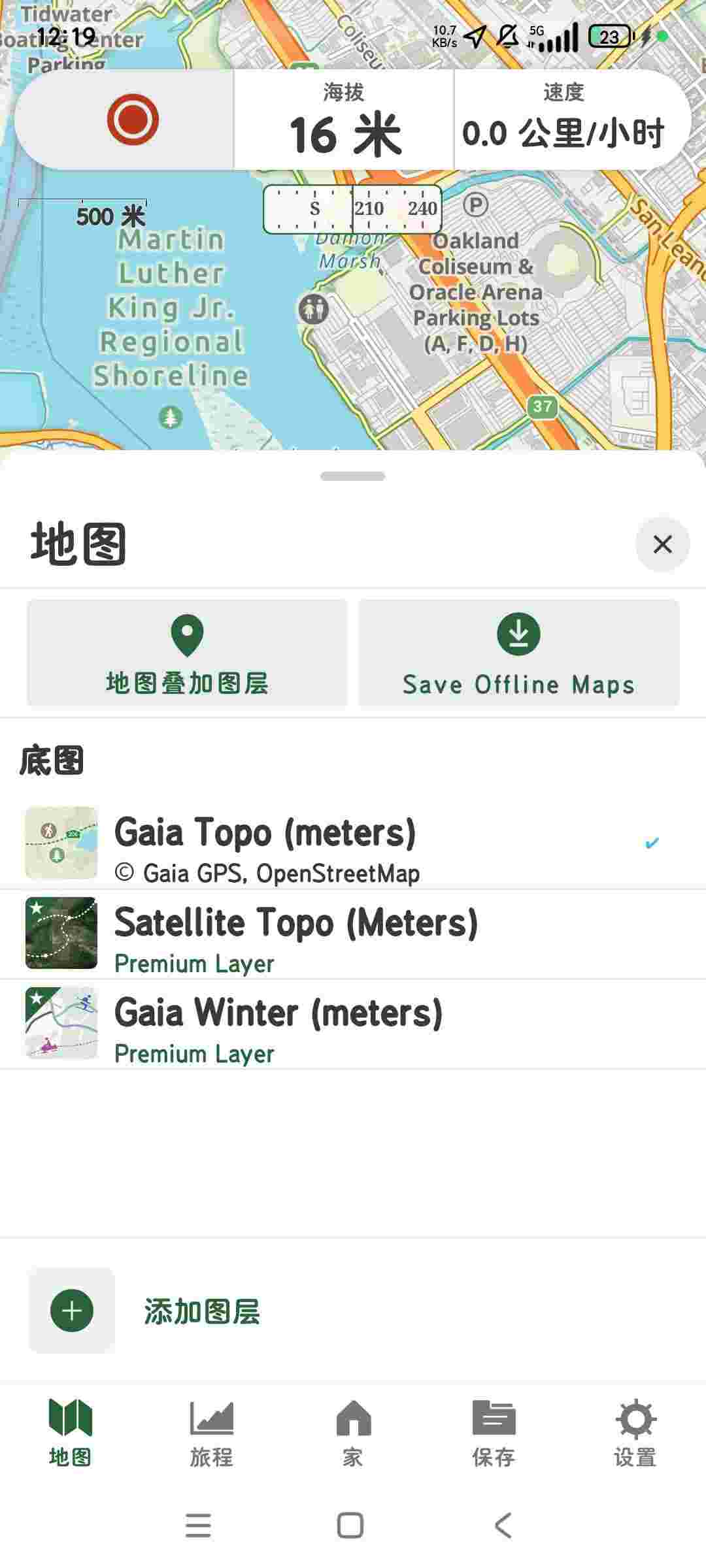Screen dimensions: 706x1568
Task: Tap Save Offline Maps
Action: click(x=519, y=653)
